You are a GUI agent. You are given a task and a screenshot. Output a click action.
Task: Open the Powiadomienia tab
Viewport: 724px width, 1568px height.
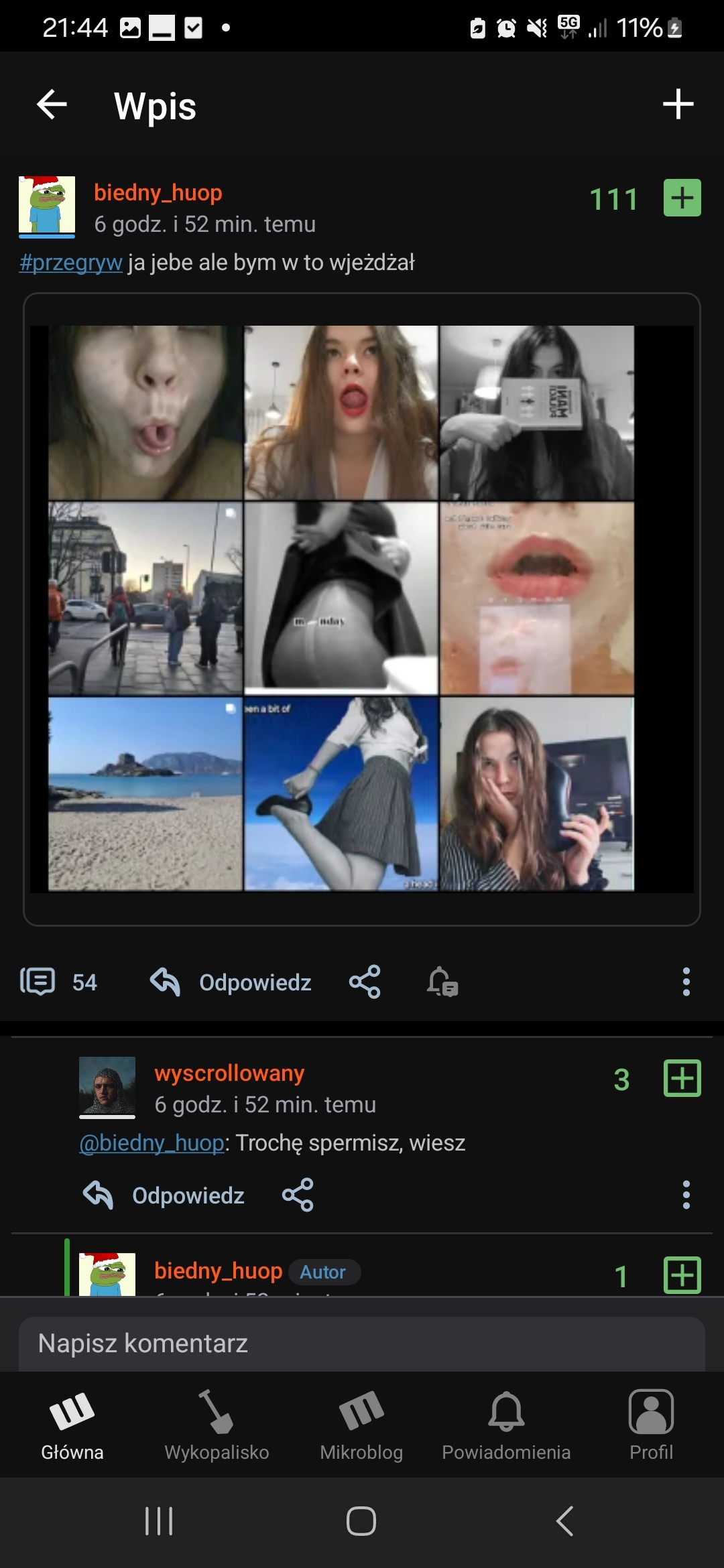point(506,1425)
